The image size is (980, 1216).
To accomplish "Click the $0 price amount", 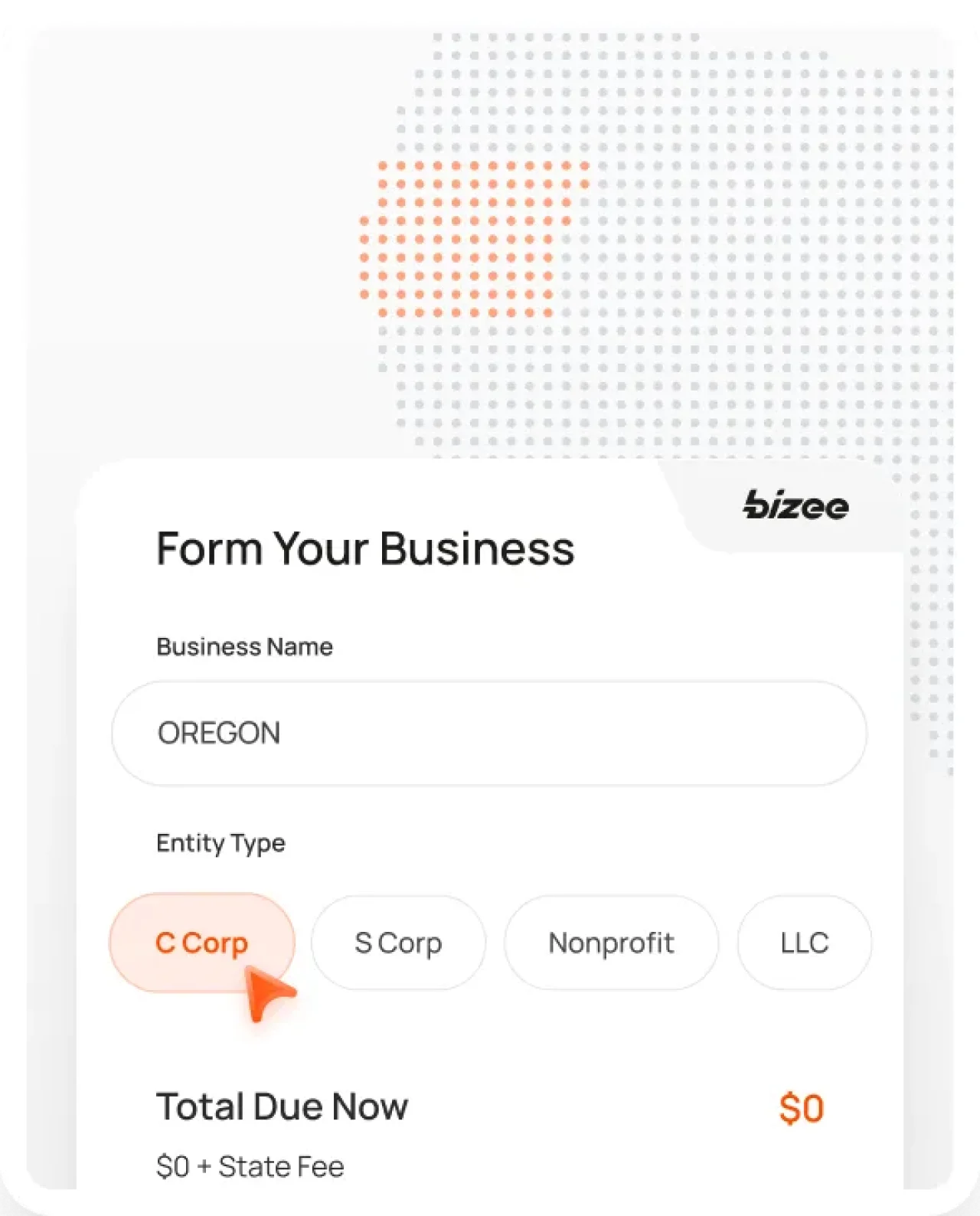I will [802, 1106].
